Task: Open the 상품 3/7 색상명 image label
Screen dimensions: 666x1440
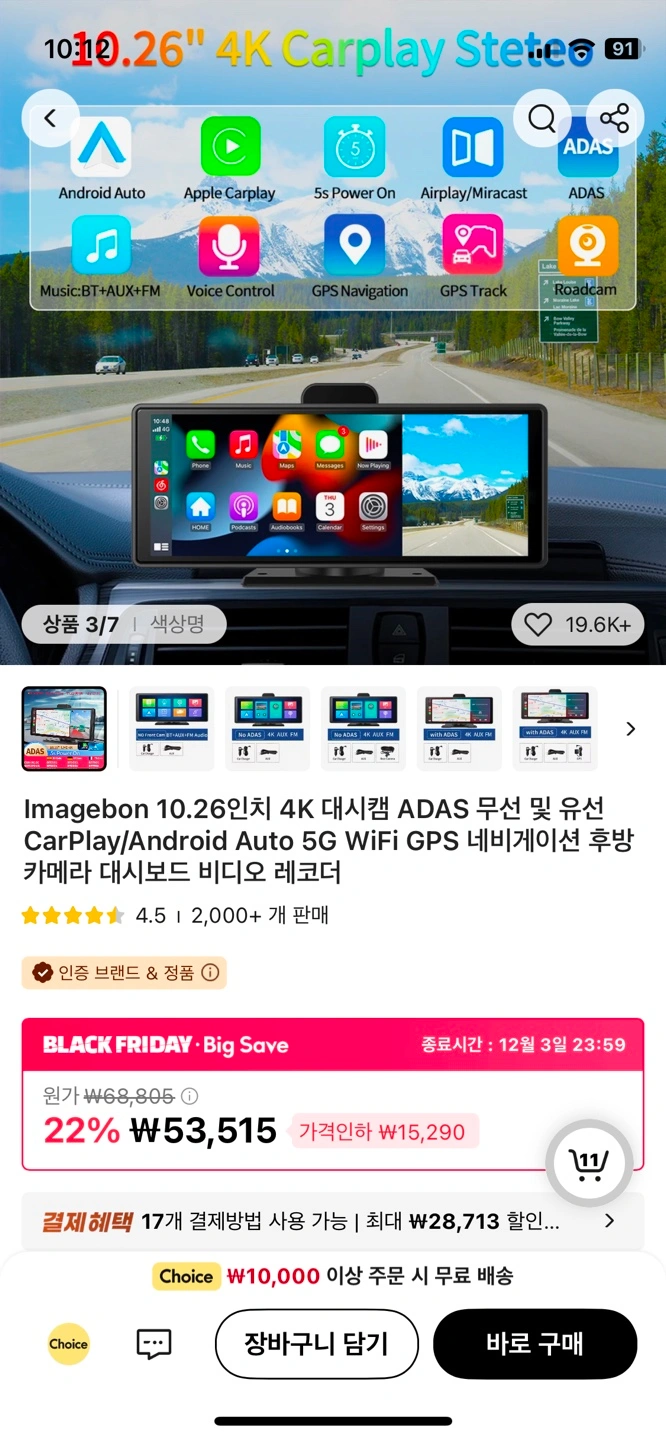Action: click(124, 625)
